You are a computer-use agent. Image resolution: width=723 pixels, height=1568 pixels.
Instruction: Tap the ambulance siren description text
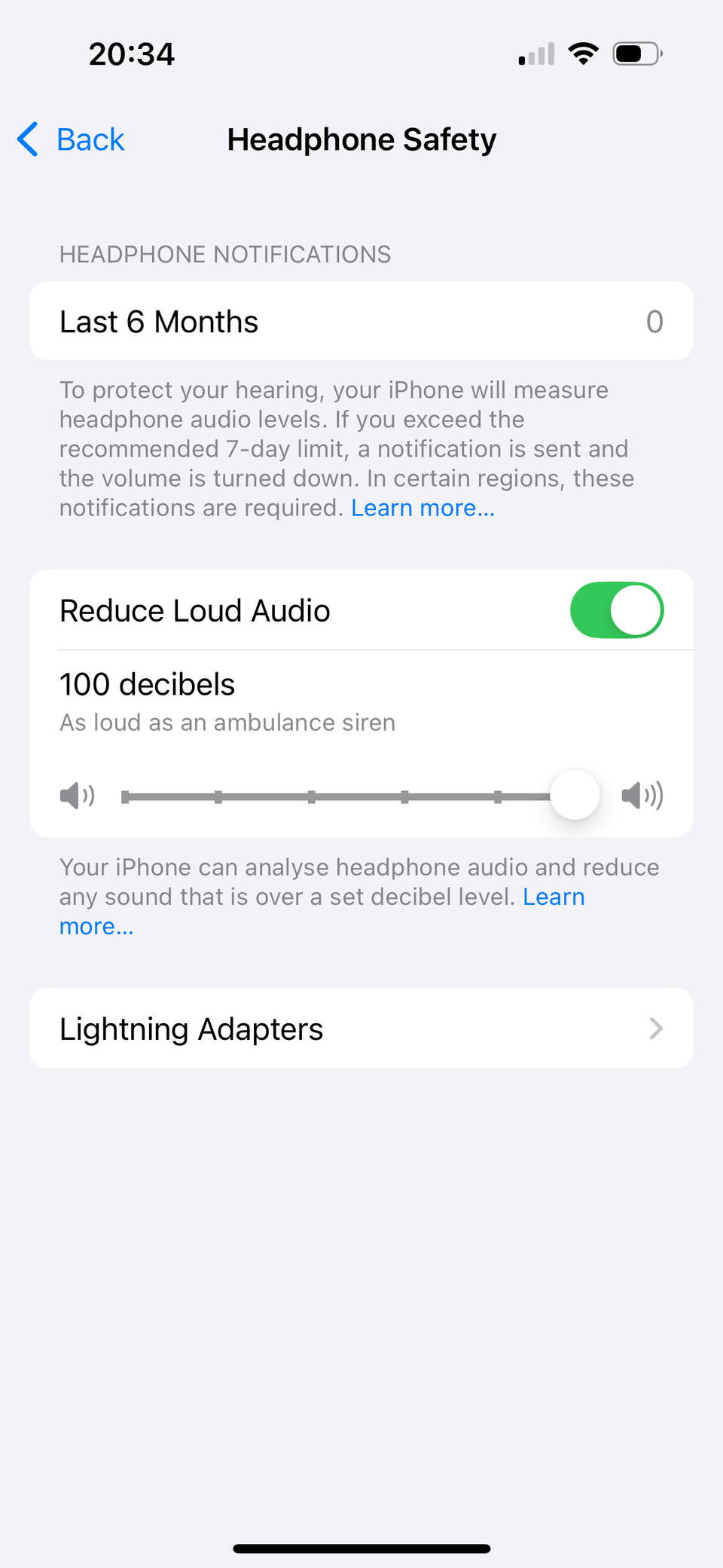[x=227, y=722]
